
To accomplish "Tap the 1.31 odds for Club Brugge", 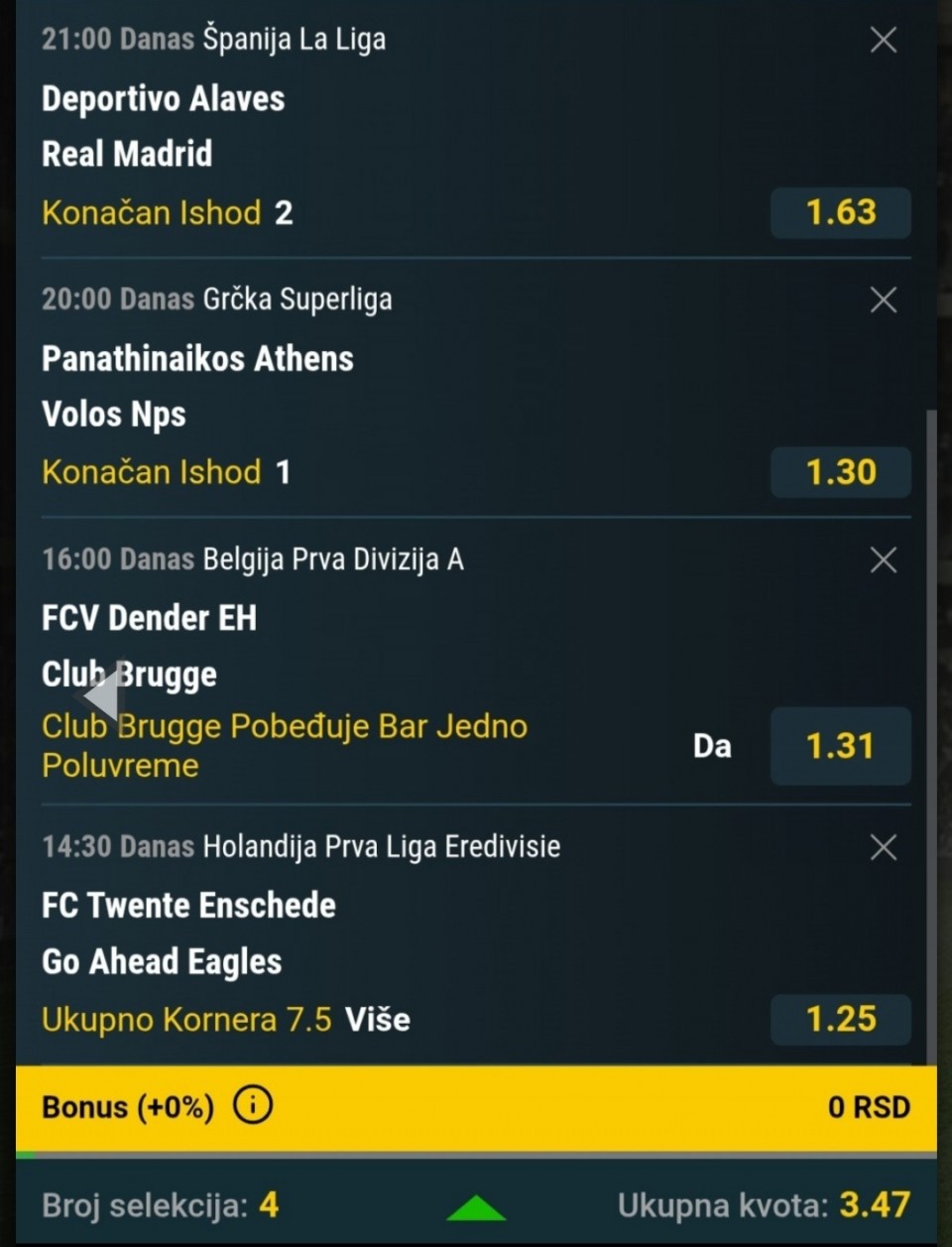I will (x=840, y=746).
